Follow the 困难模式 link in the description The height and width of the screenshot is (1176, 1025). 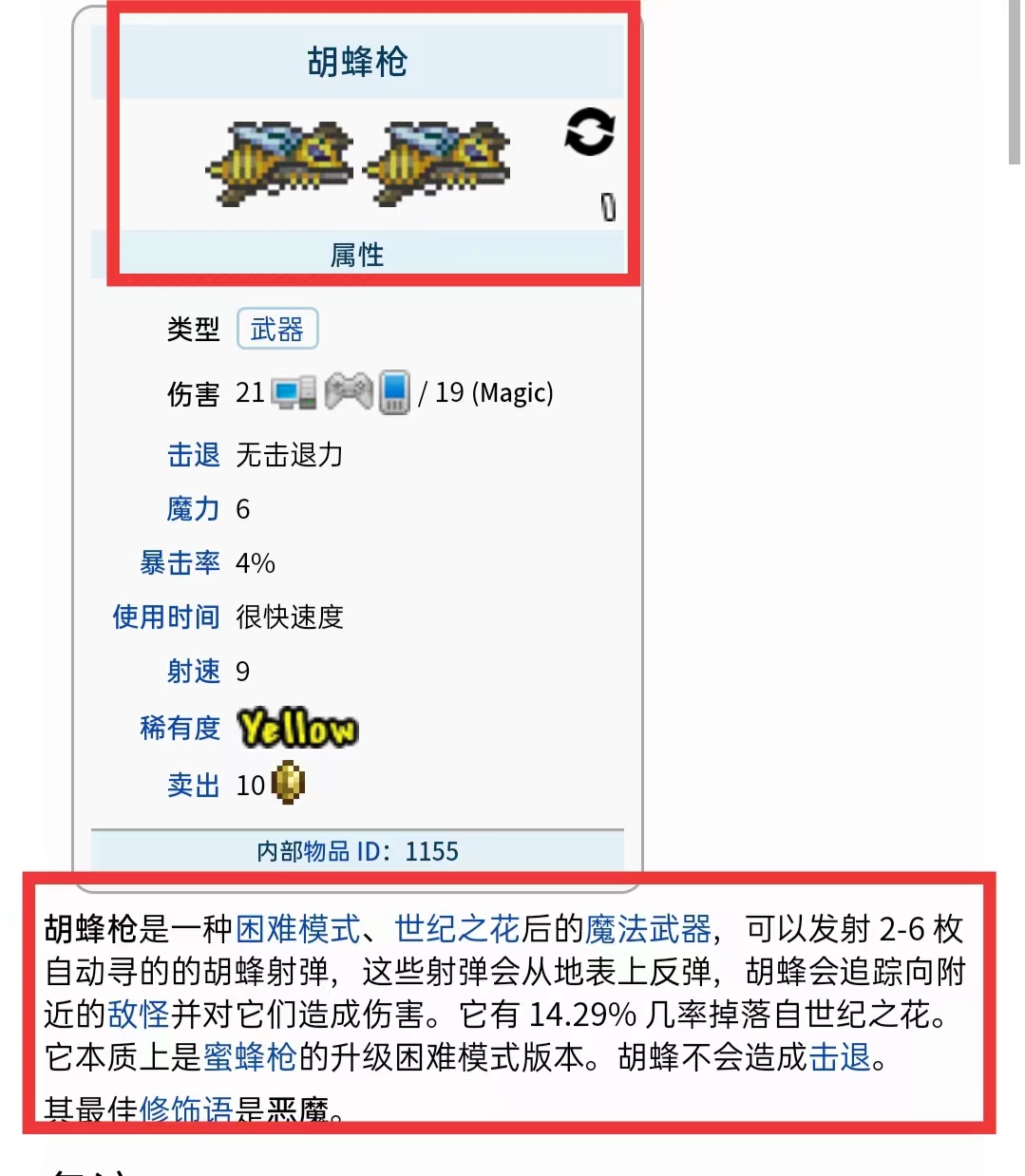[x=298, y=928]
